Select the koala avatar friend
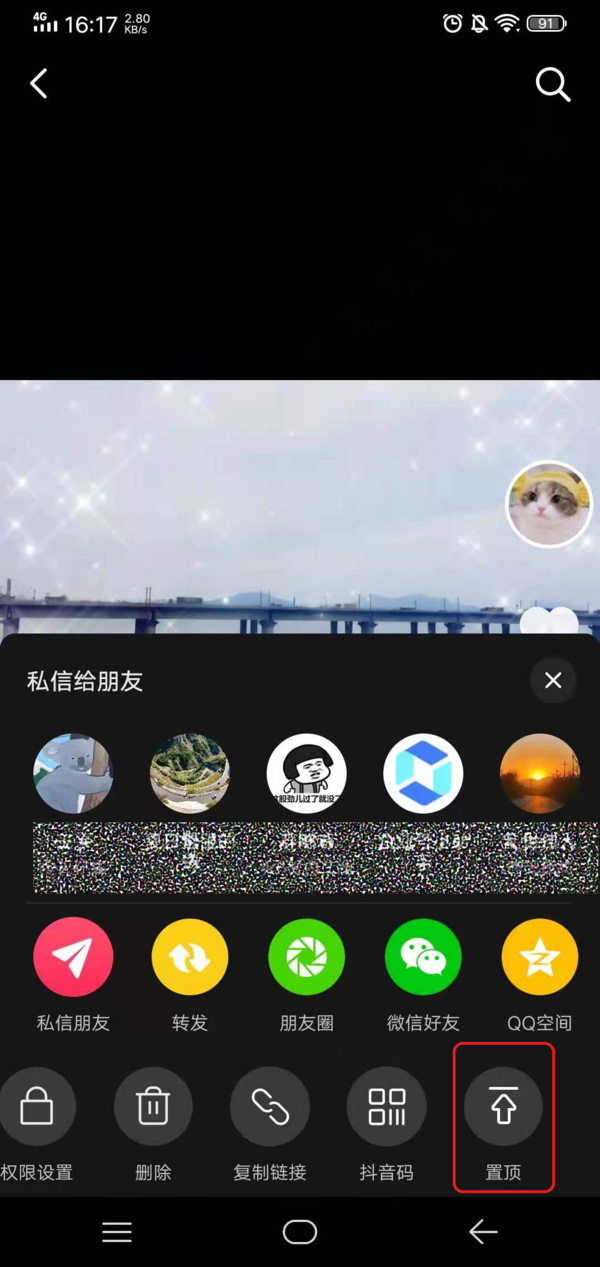The height and width of the screenshot is (1267, 600). (x=73, y=773)
